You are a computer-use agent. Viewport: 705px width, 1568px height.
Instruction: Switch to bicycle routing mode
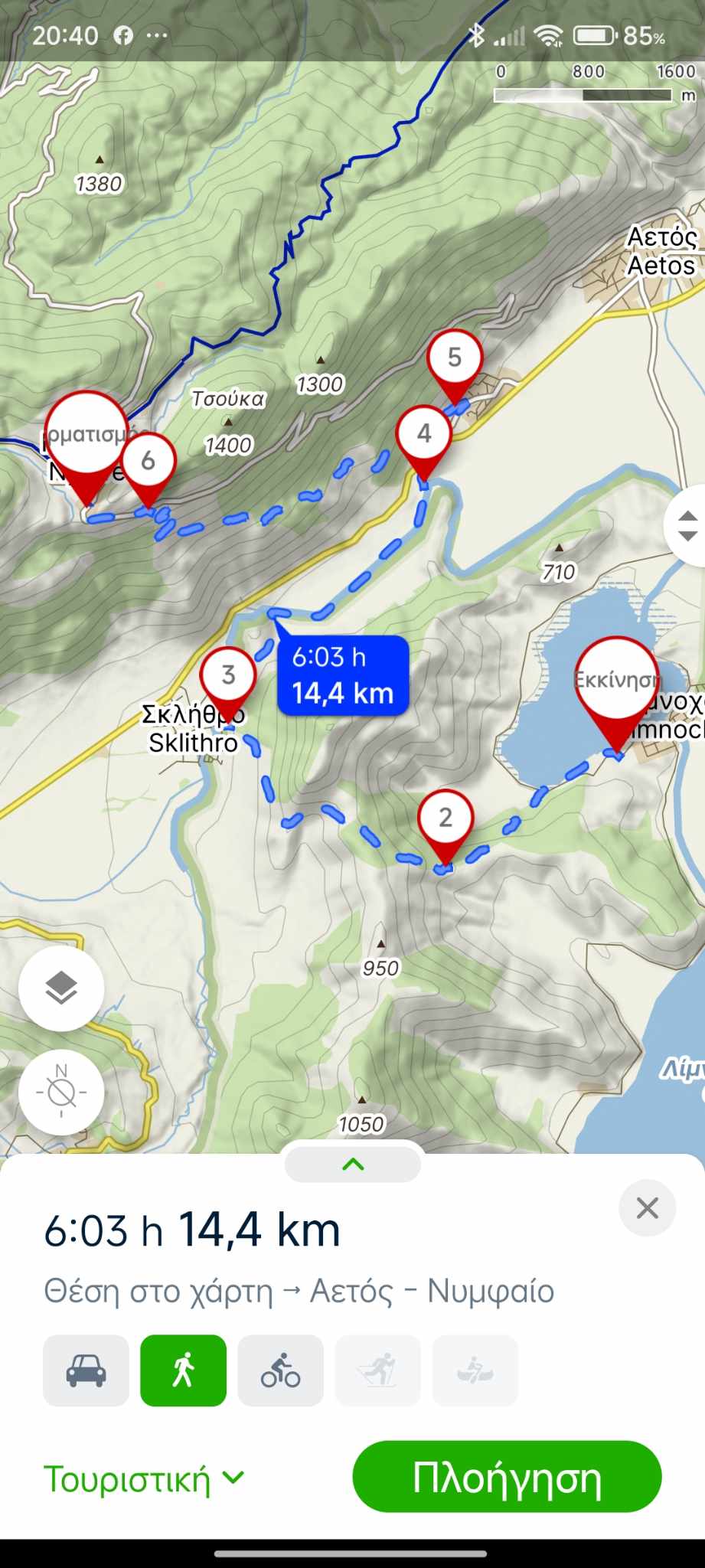pyautogui.click(x=280, y=1370)
